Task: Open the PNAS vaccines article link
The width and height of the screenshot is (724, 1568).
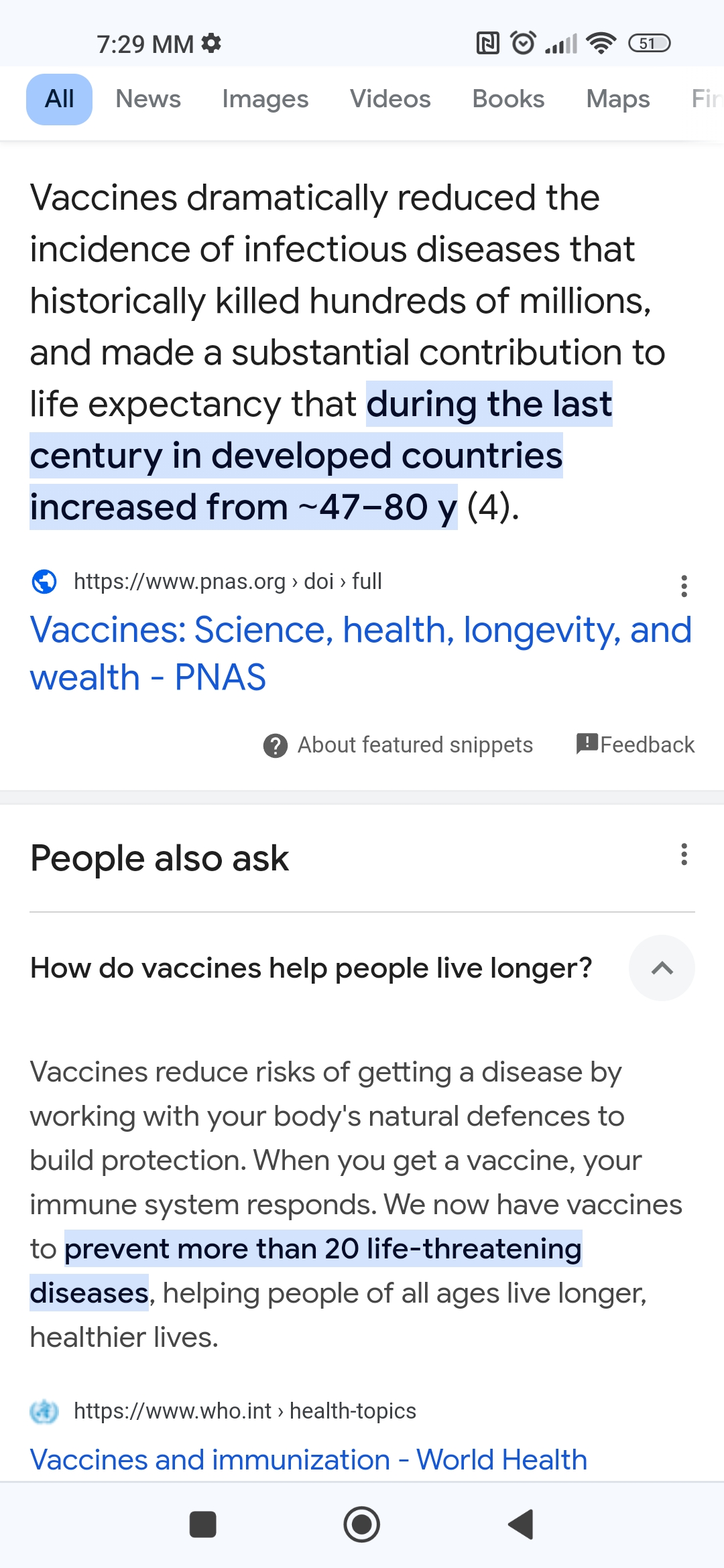Action: click(361, 653)
